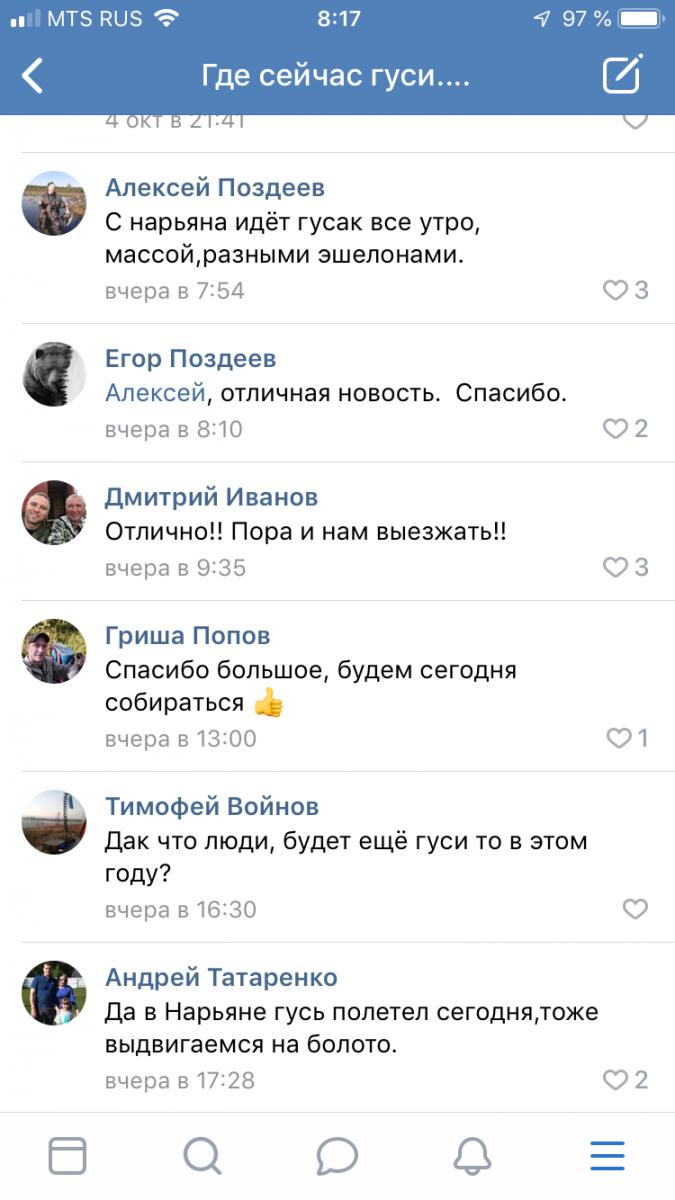Open the hamburger menu tab

tap(607, 1156)
